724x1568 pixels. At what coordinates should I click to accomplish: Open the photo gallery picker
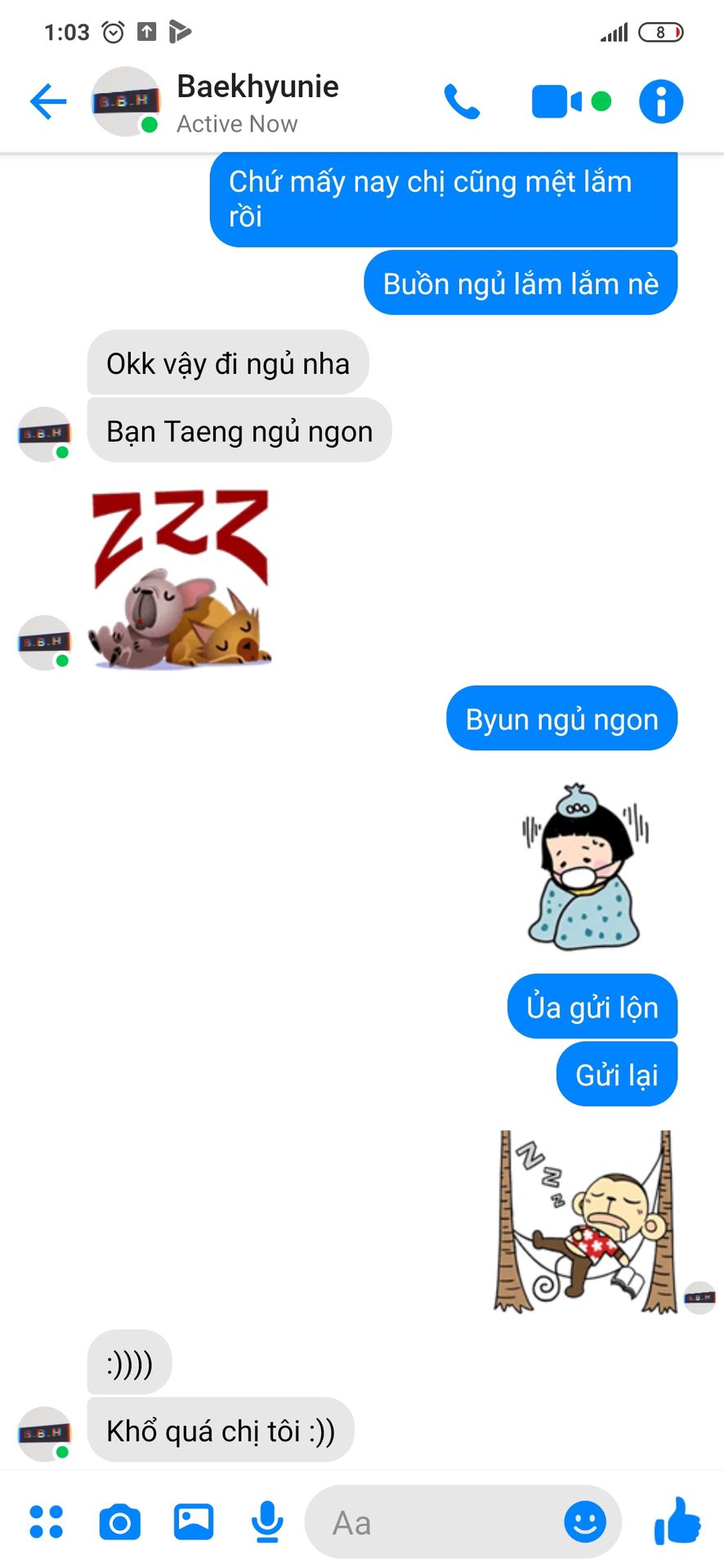tap(194, 1522)
